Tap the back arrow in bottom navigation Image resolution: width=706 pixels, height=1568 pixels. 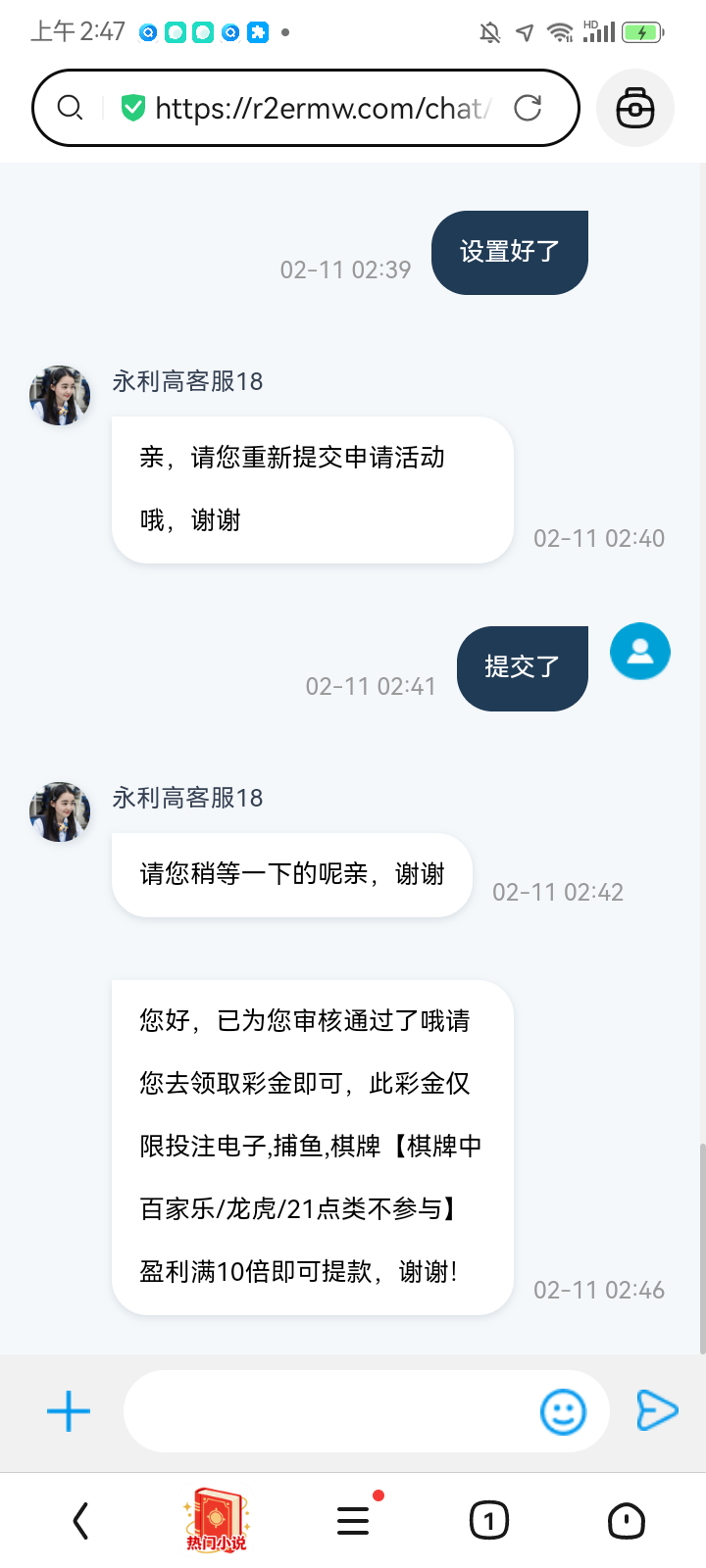pyautogui.click(x=78, y=1520)
